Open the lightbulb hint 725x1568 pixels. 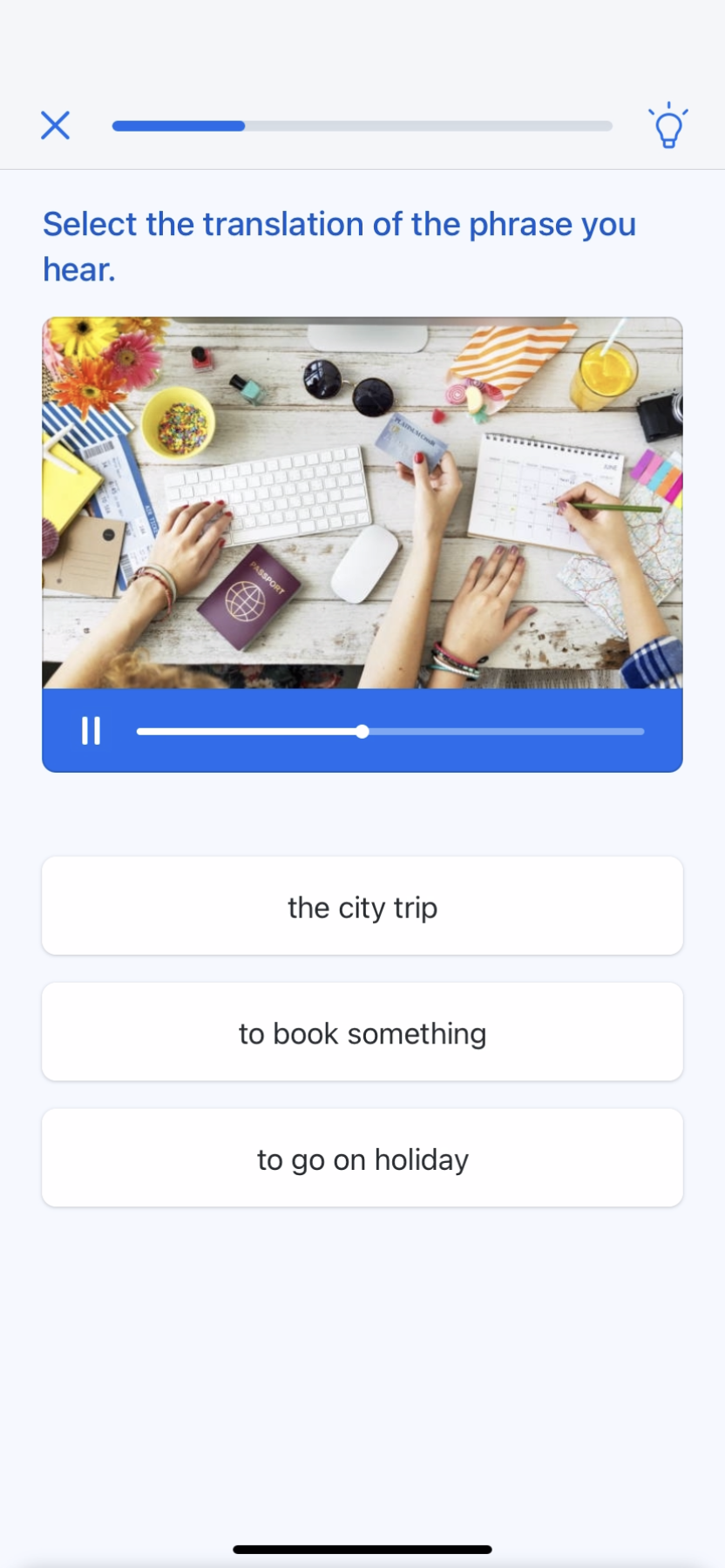coord(668,125)
